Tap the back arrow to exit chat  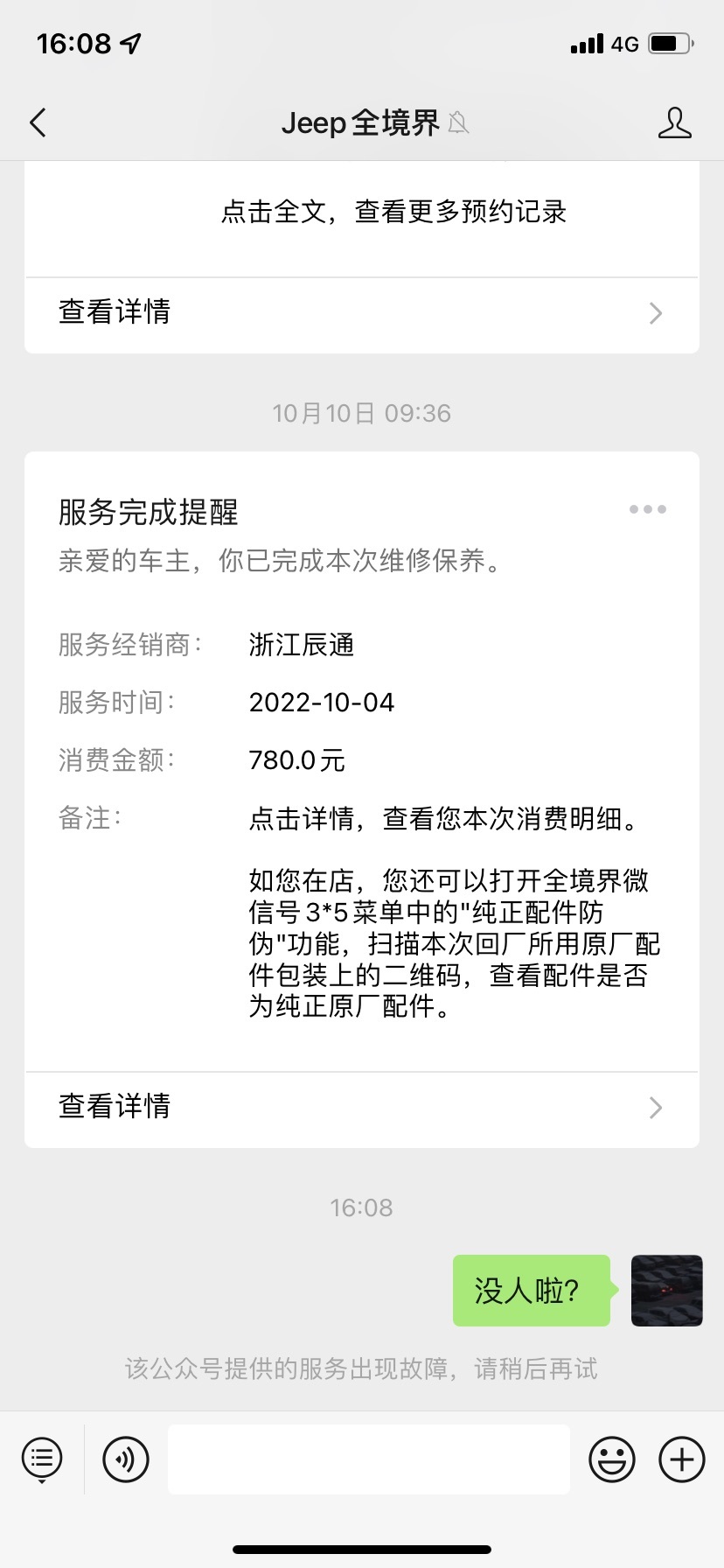(37, 123)
